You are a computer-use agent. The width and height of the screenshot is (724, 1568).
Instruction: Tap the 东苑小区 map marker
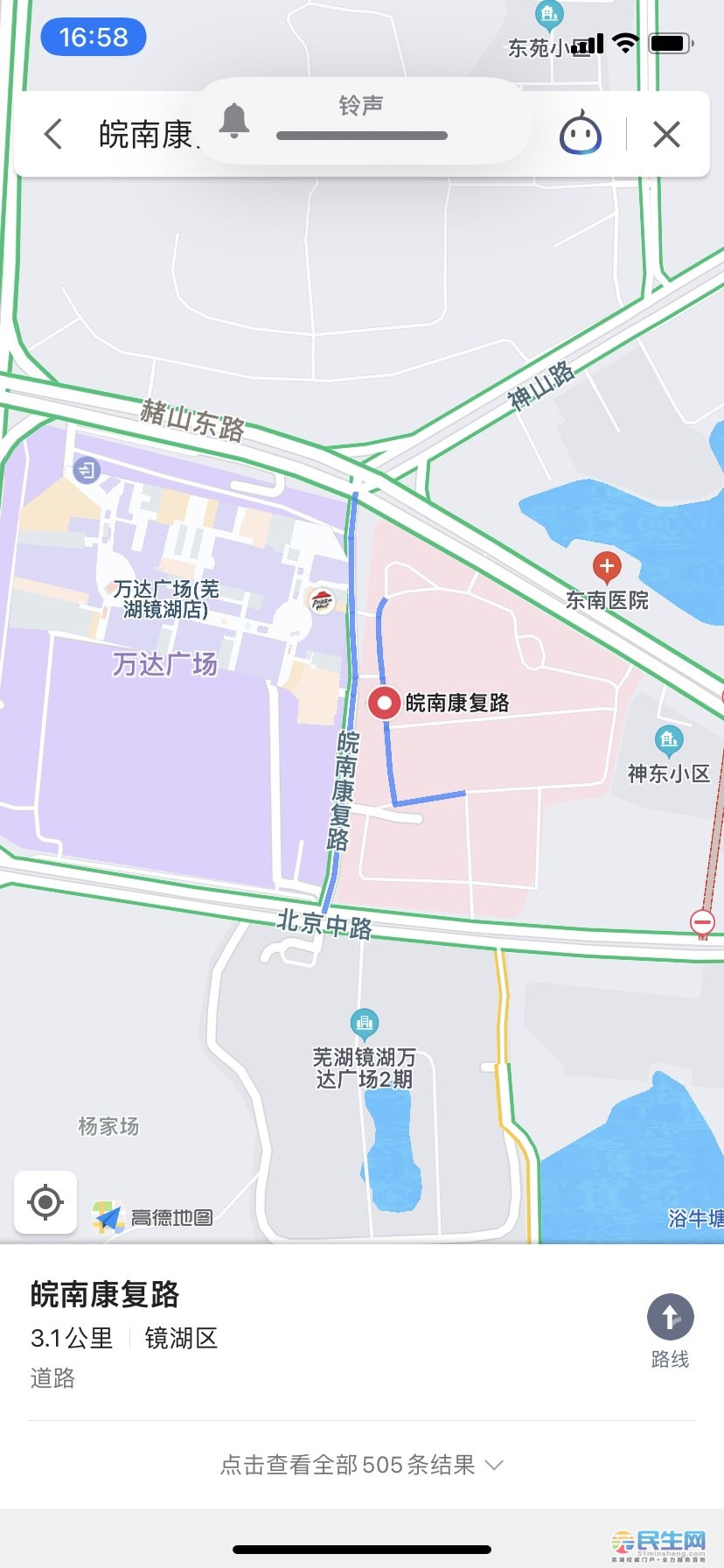pos(548,14)
